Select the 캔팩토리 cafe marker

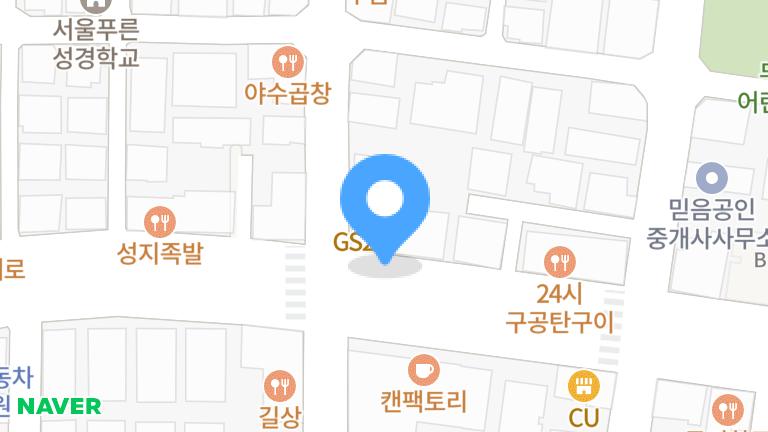click(x=424, y=370)
